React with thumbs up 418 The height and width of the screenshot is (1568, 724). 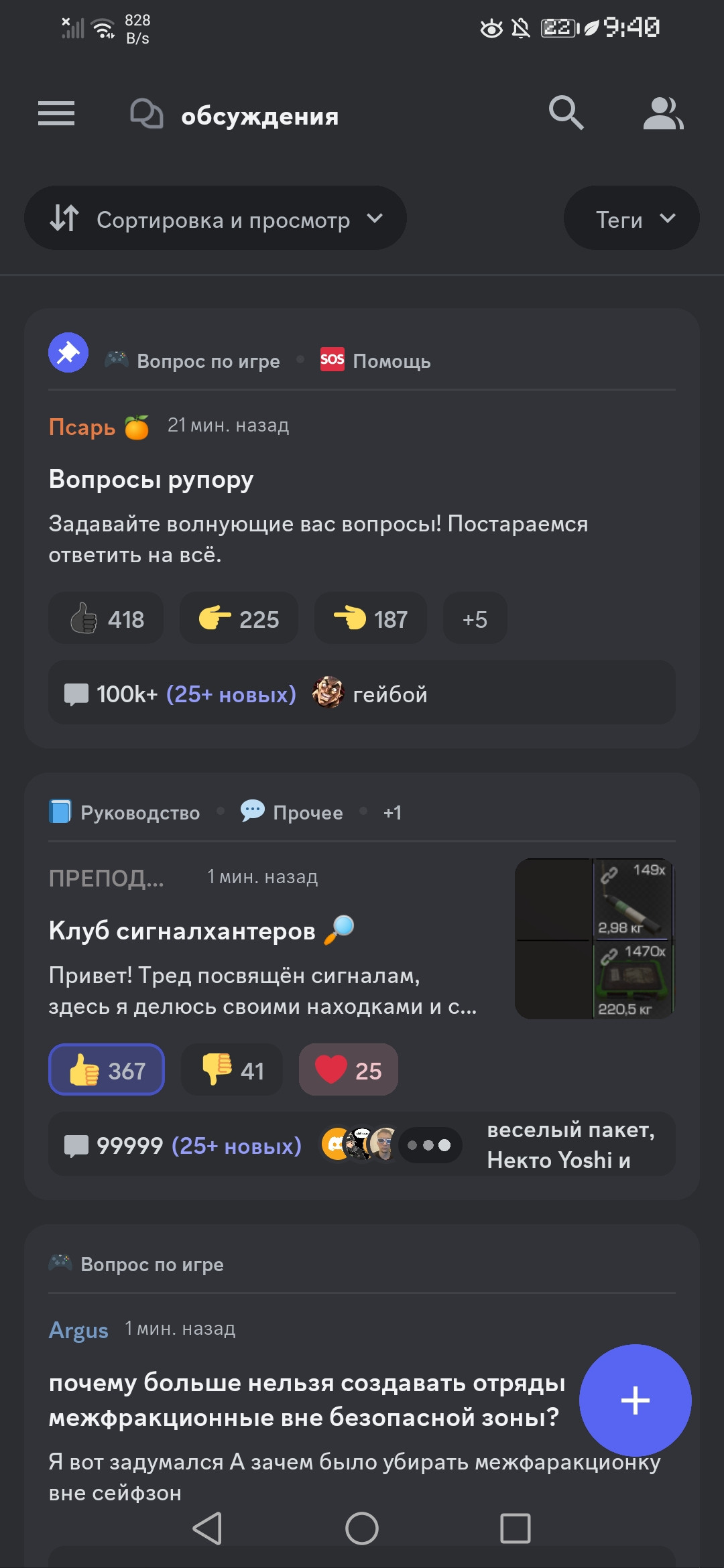pos(107,618)
